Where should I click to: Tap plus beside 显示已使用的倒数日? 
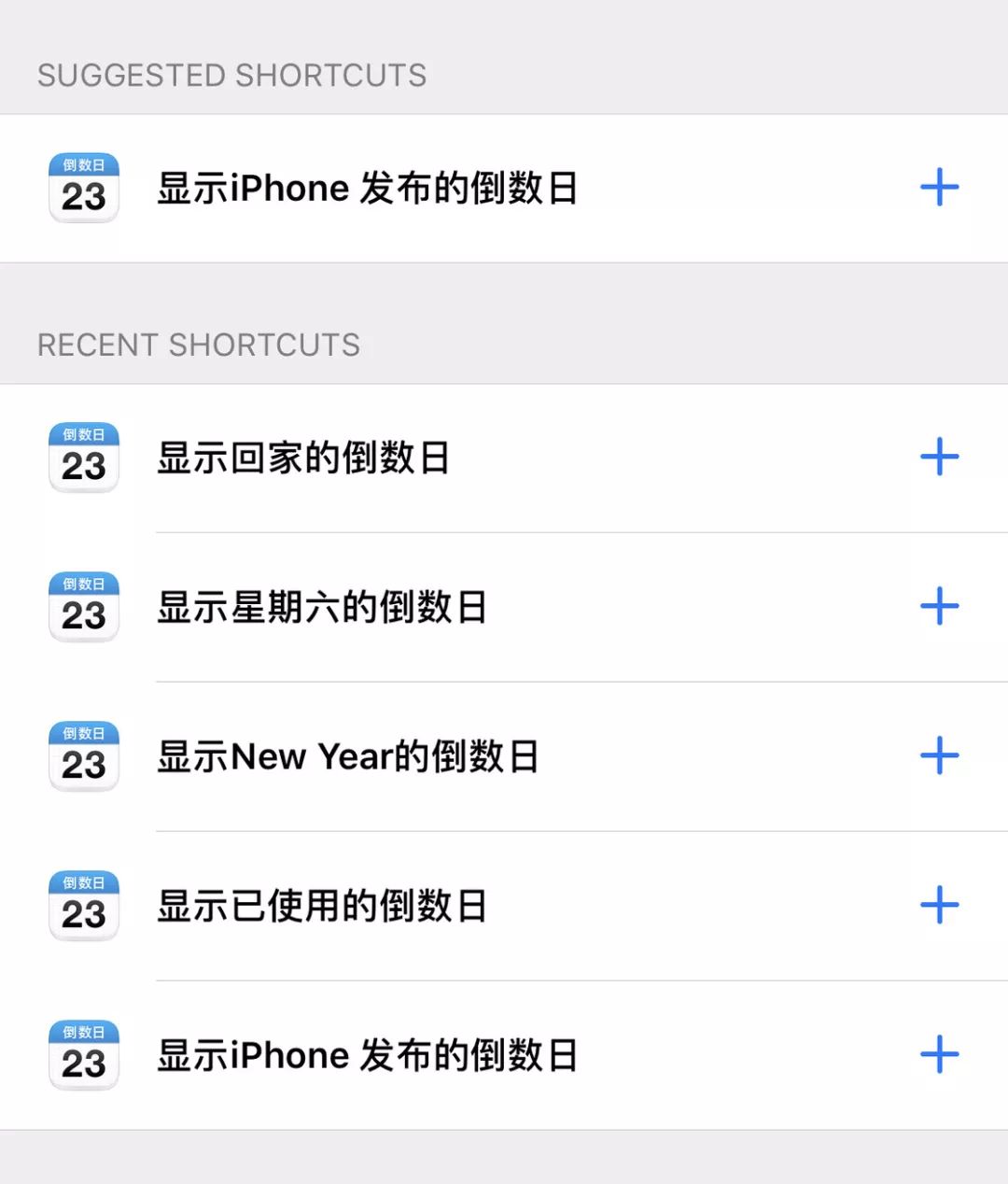(940, 906)
